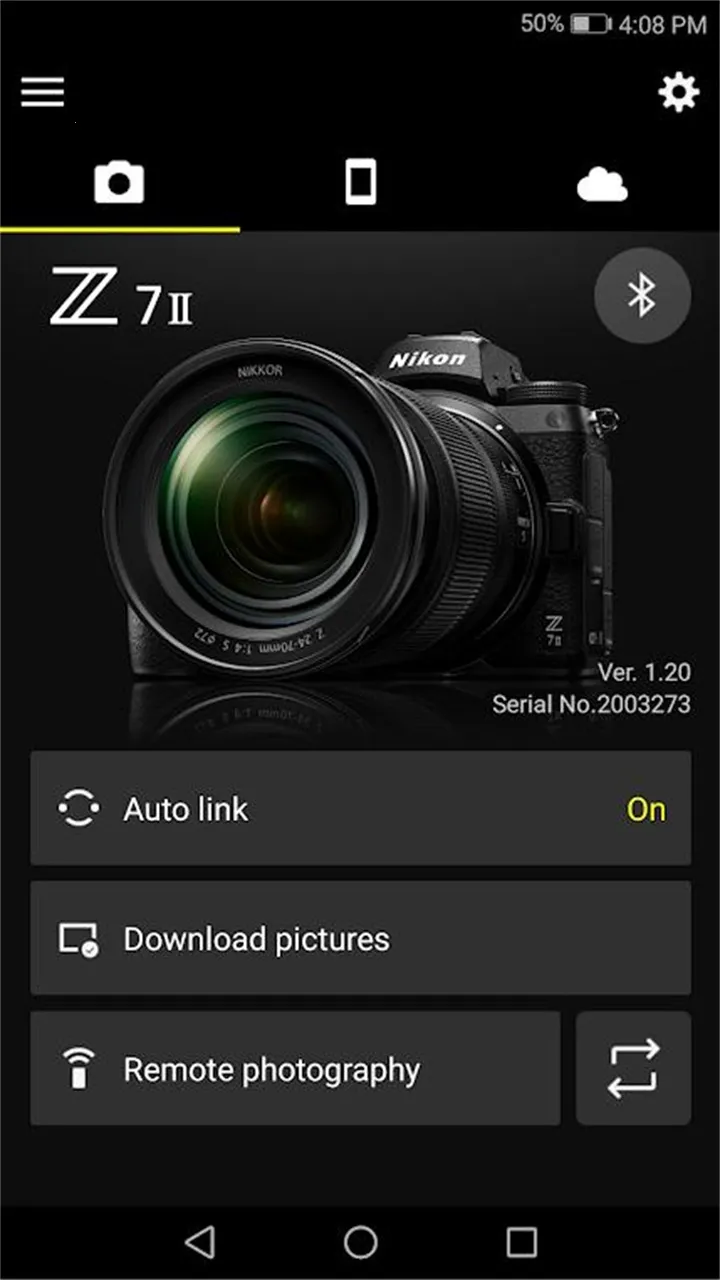The height and width of the screenshot is (1280, 720).
Task: Switch Auto link from On
Action: point(645,808)
